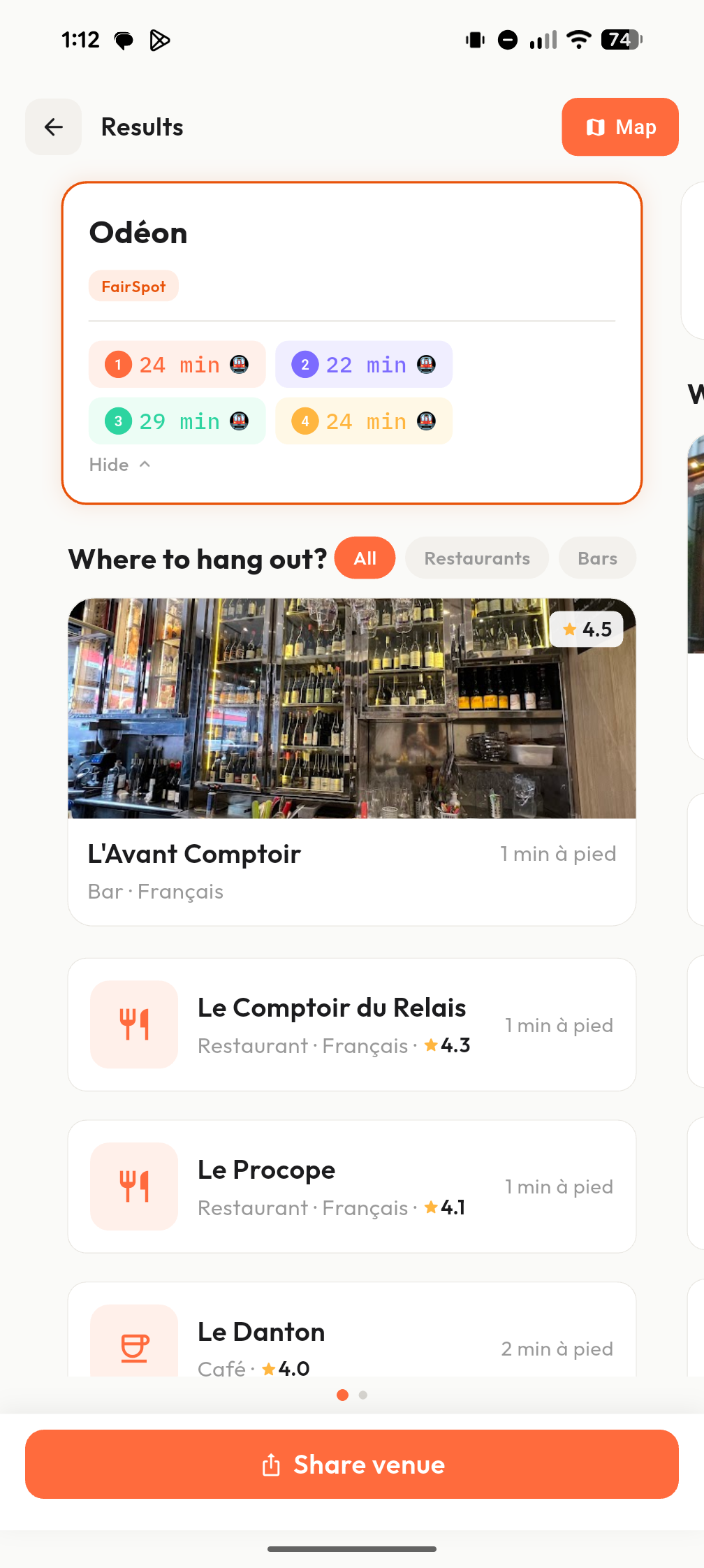
Task: Select the metro icon for person 2's route
Action: pyautogui.click(x=427, y=364)
